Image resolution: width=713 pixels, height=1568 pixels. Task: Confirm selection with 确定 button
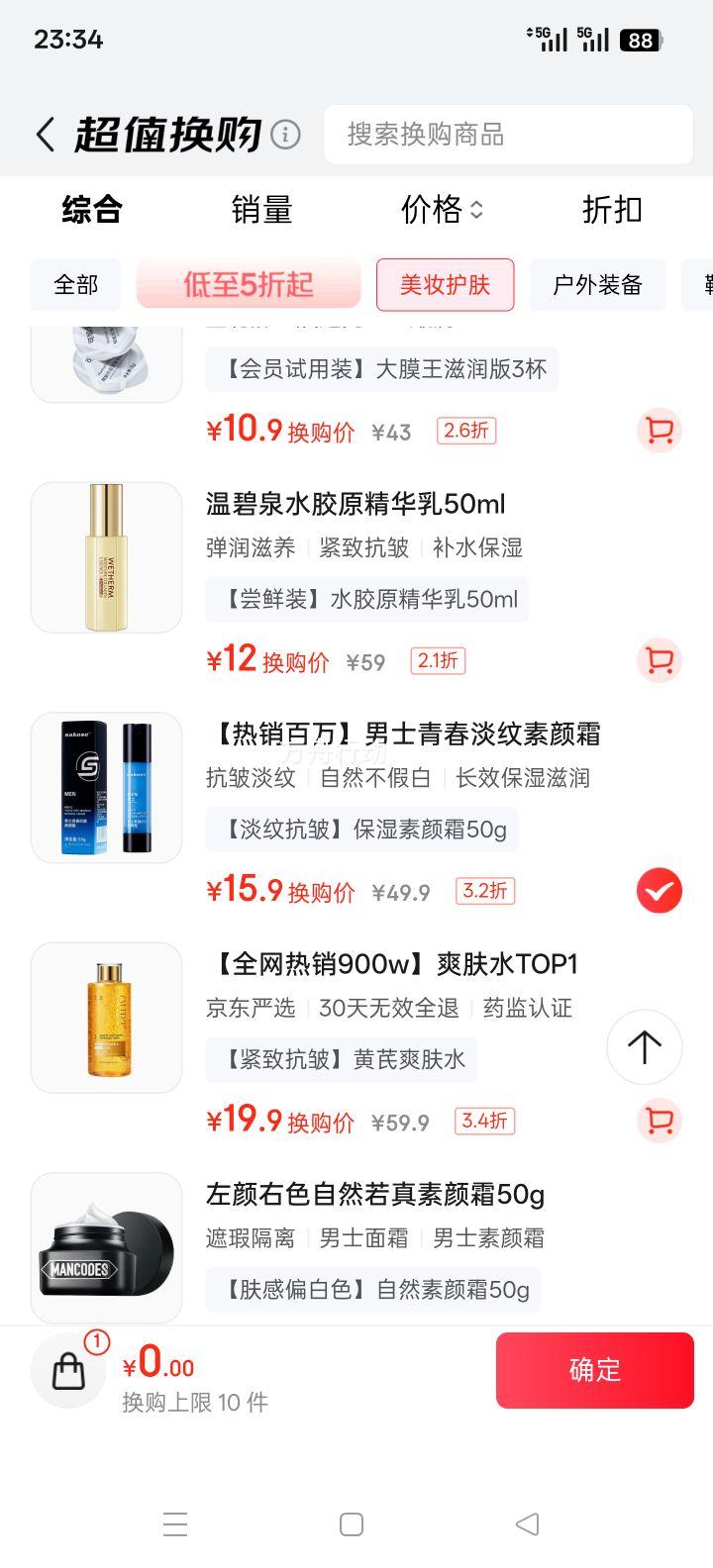click(x=594, y=1370)
